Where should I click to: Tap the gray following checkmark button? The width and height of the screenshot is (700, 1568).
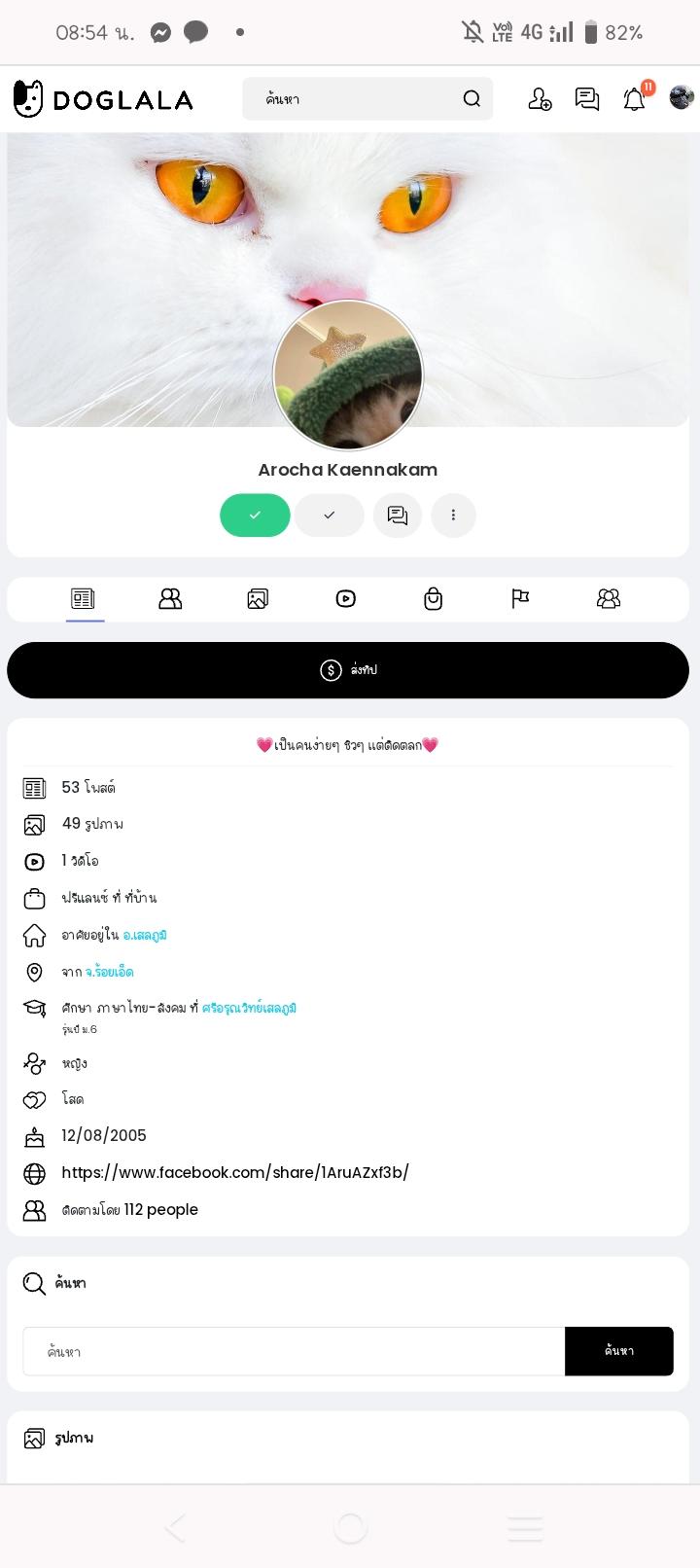coord(330,516)
